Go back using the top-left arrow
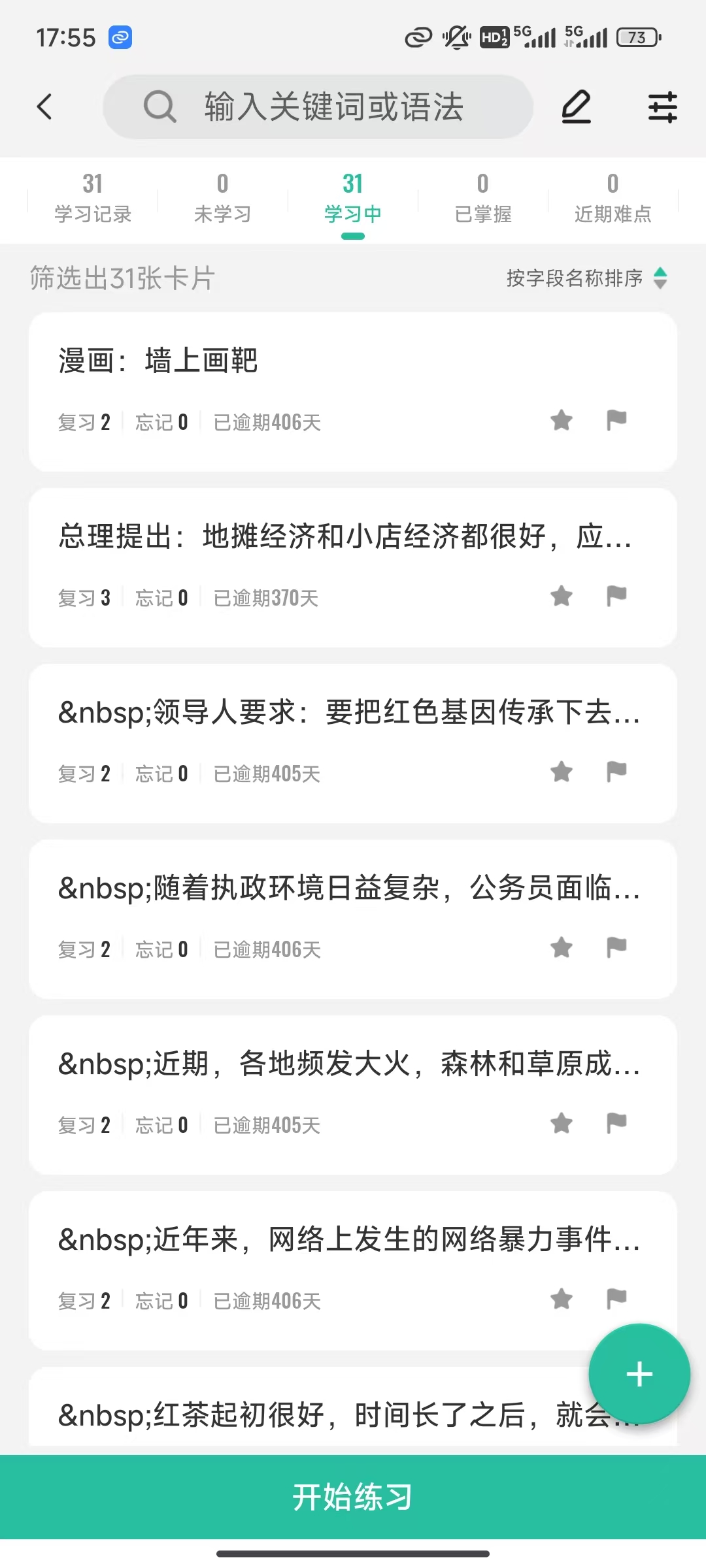Screen dimensions: 706x1568 coord(44,106)
